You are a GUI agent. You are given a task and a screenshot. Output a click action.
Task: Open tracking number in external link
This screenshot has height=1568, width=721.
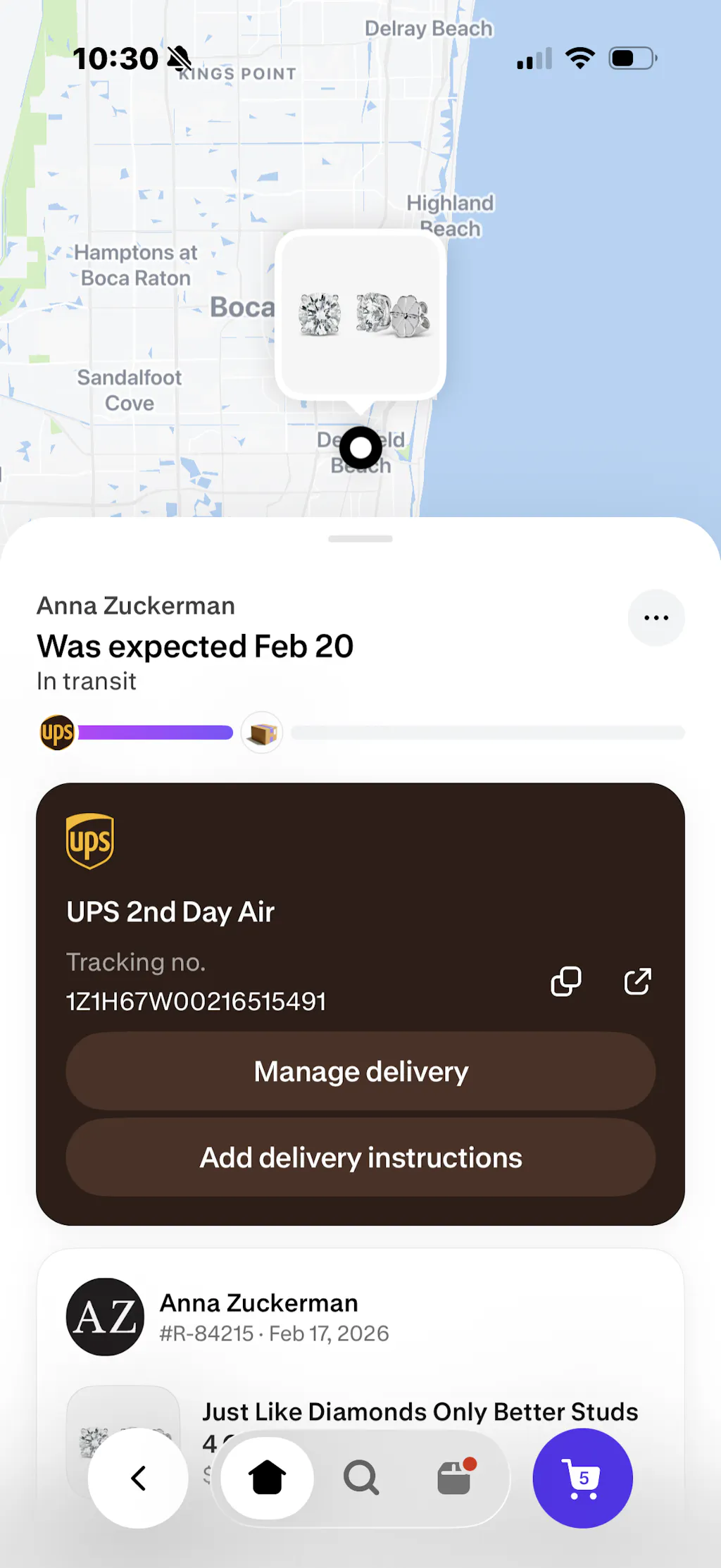pos(637,981)
